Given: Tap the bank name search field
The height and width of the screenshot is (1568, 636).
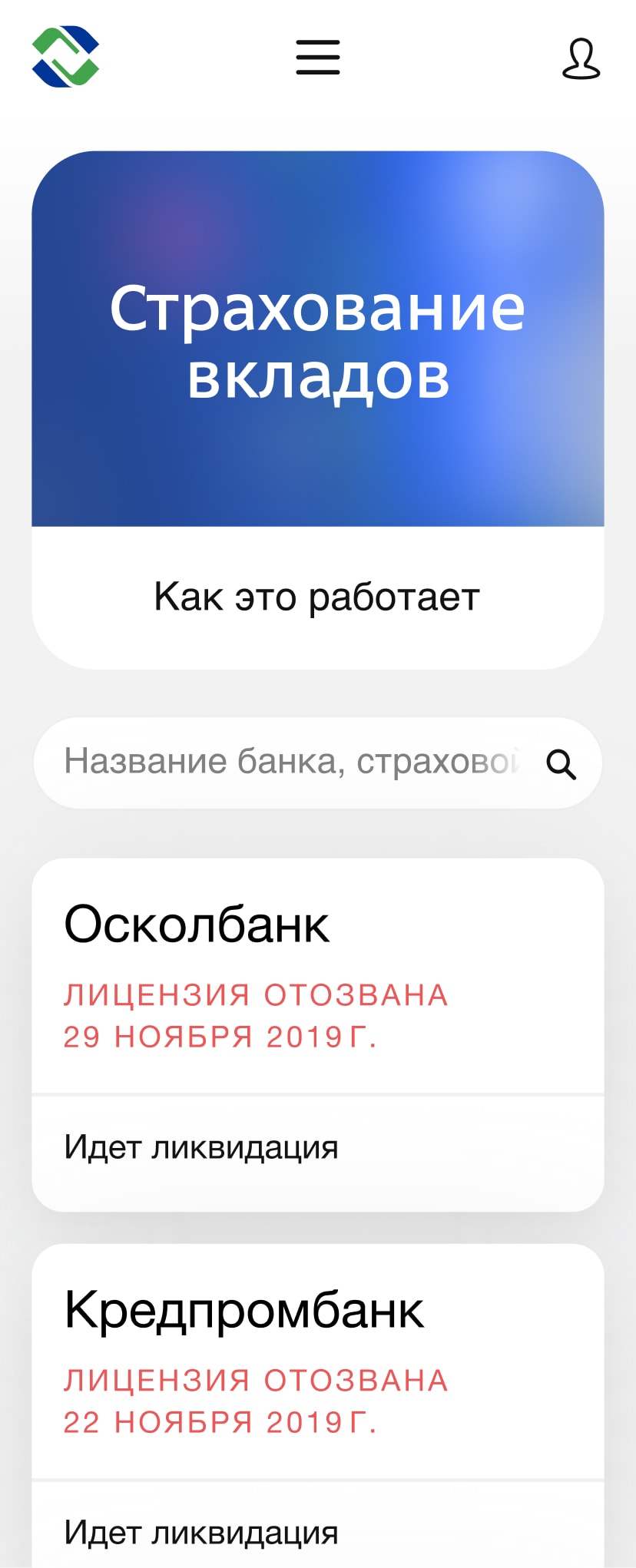Looking at the screenshot, I should (x=292, y=762).
